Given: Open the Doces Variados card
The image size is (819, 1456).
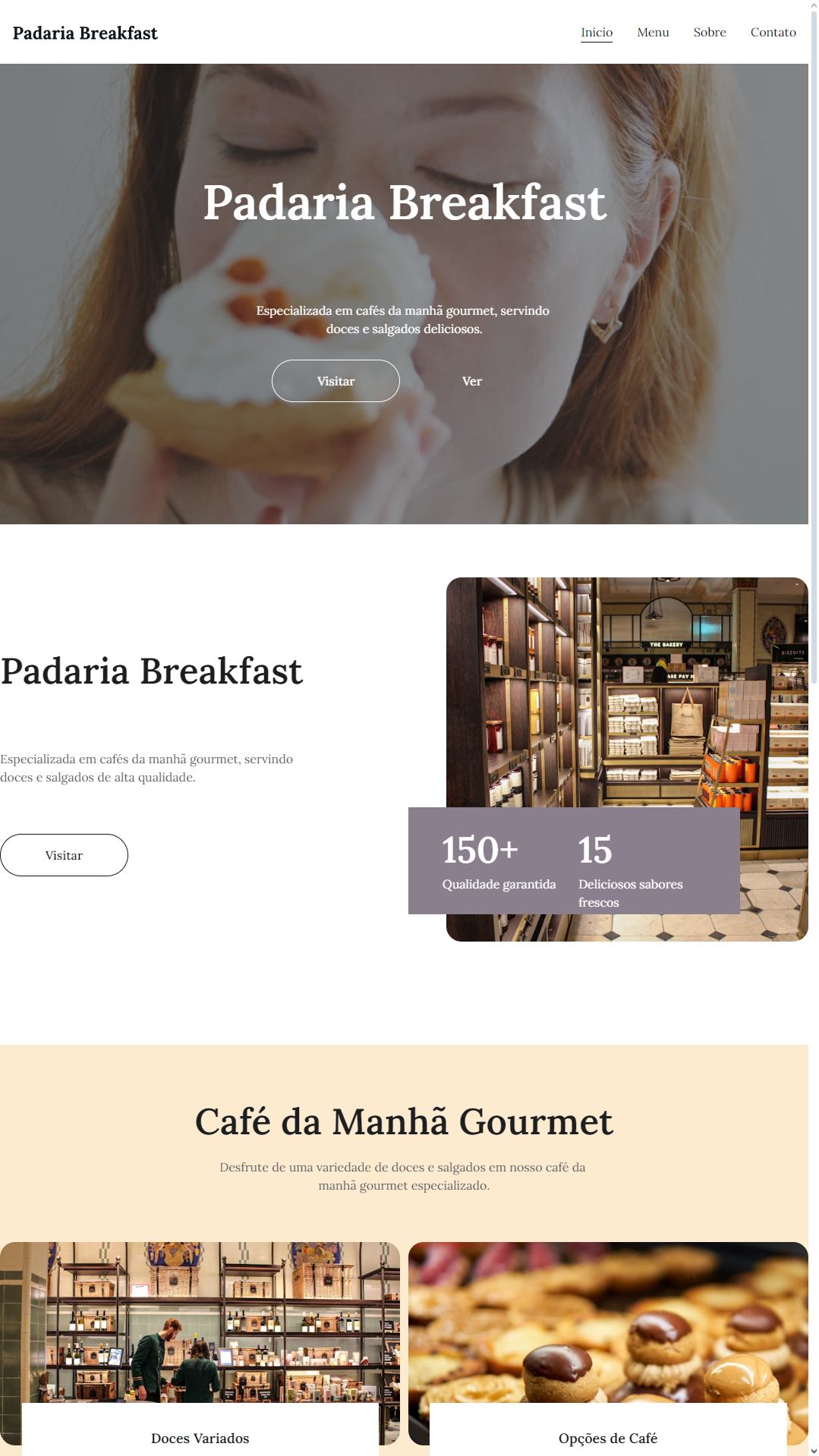Looking at the screenshot, I should tap(200, 1438).
